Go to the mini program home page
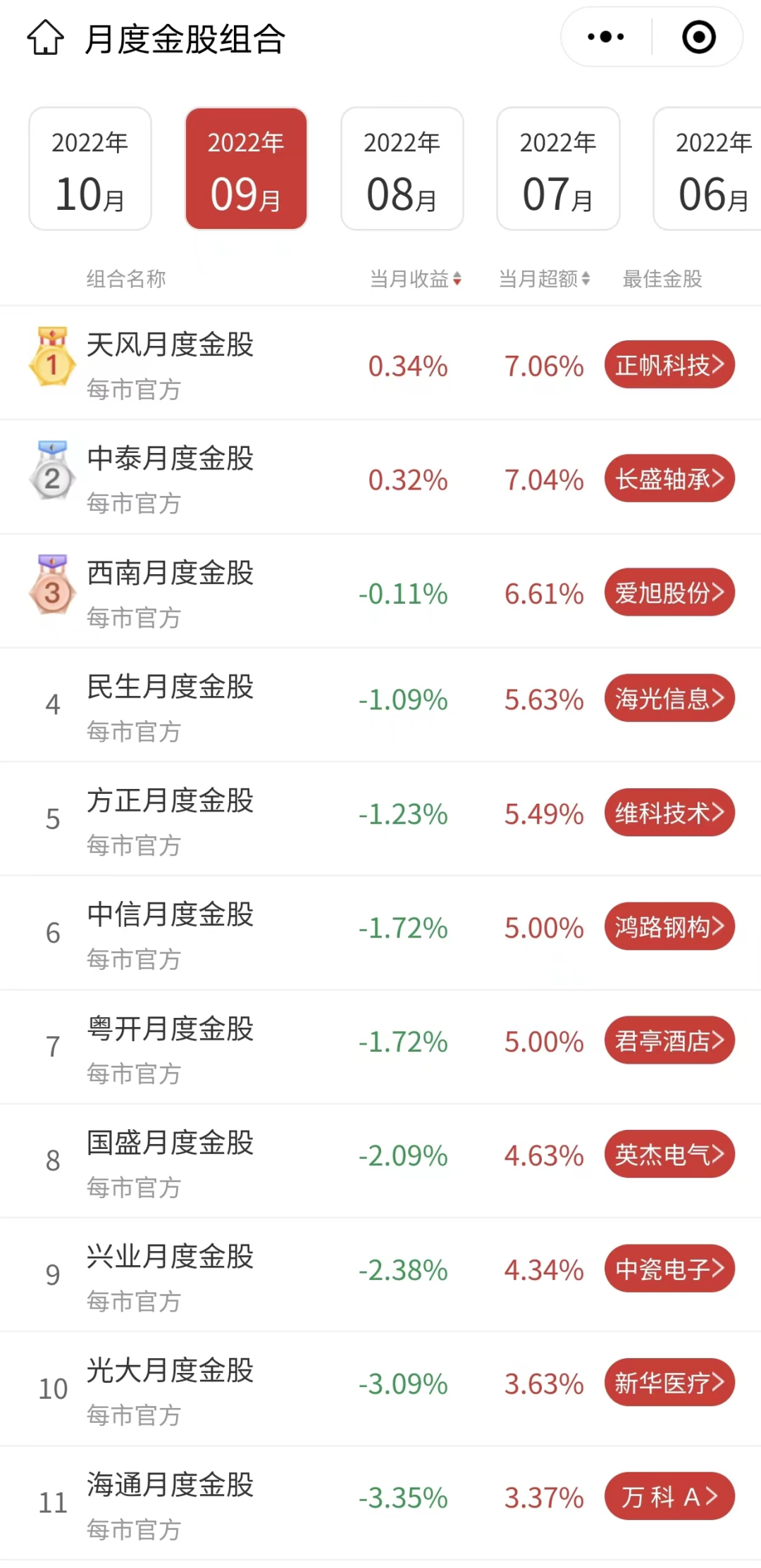761x1568 pixels. coord(46,38)
